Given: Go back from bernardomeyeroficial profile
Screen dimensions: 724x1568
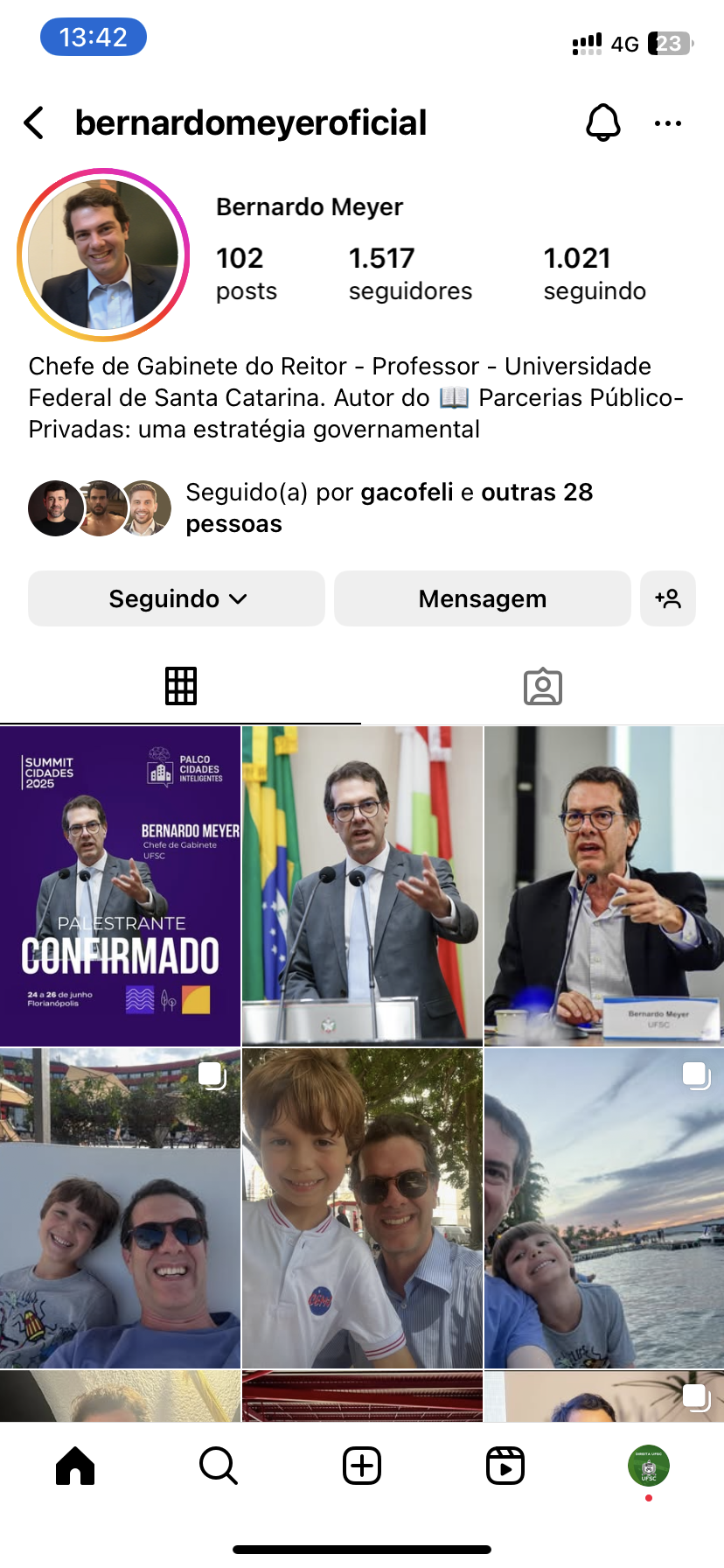Looking at the screenshot, I should click(34, 123).
